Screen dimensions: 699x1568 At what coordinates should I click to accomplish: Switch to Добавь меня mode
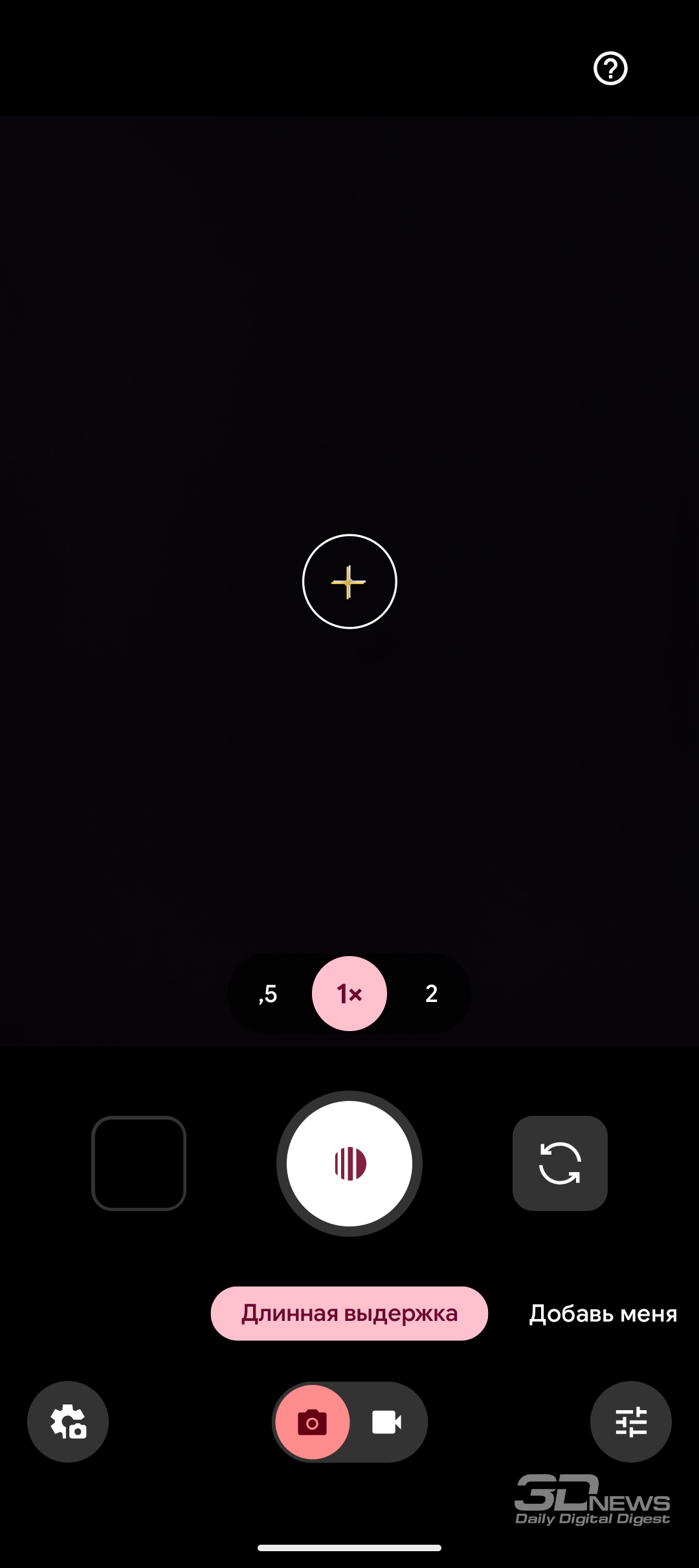click(603, 1314)
